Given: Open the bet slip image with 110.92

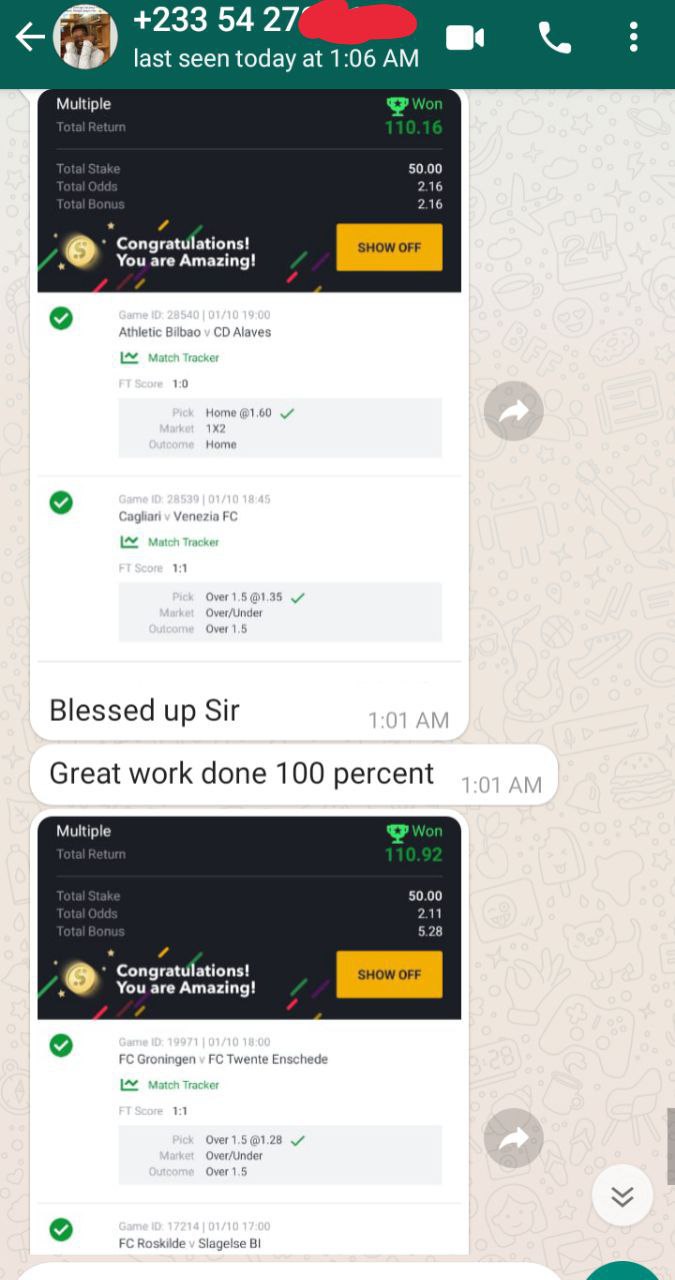Looking at the screenshot, I should coord(249,1035).
